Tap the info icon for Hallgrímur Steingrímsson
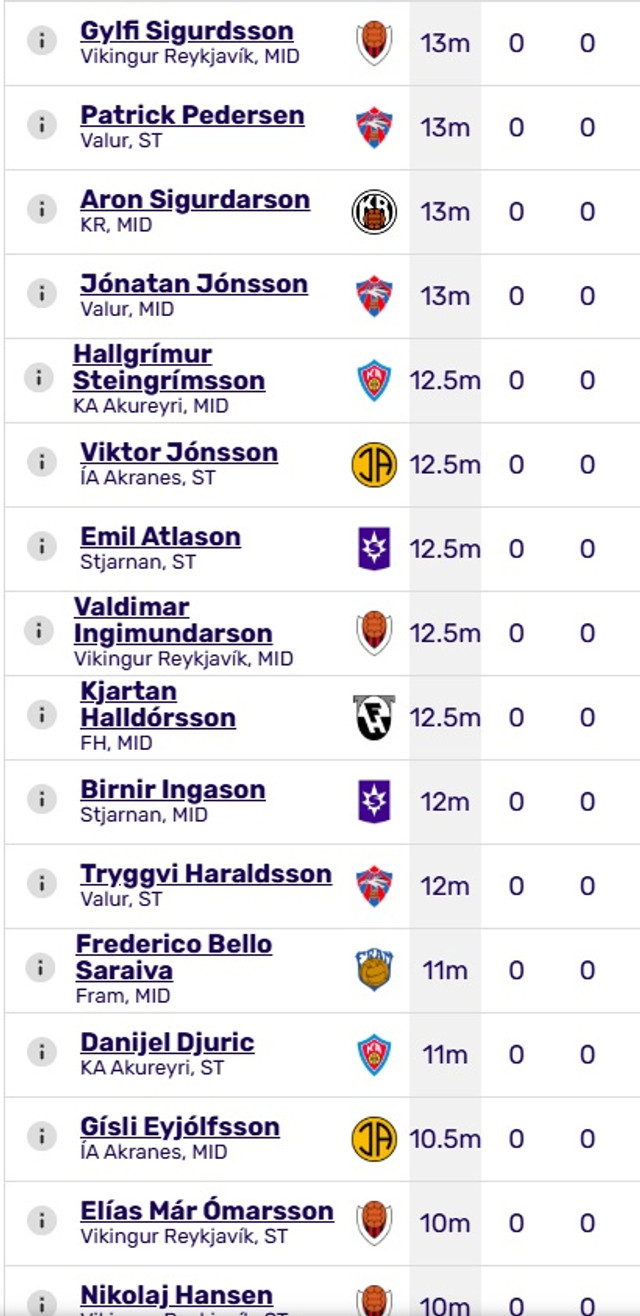This screenshot has width=640, height=1316. (x=38, y=378)
